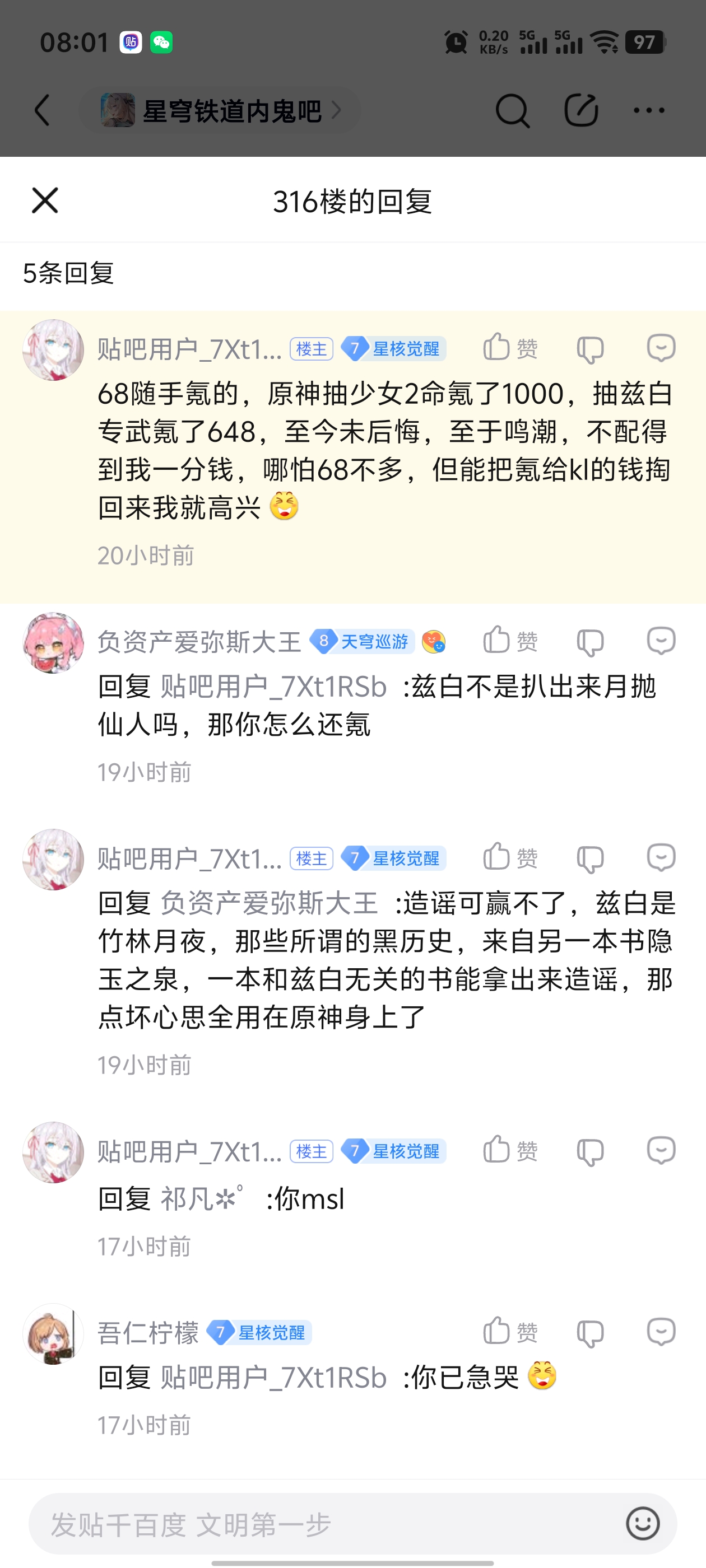The height and width of the screenshot is (1568, 706).
Task: Like the reply starting 68随手氪的
Action: (x=509, y=348)
